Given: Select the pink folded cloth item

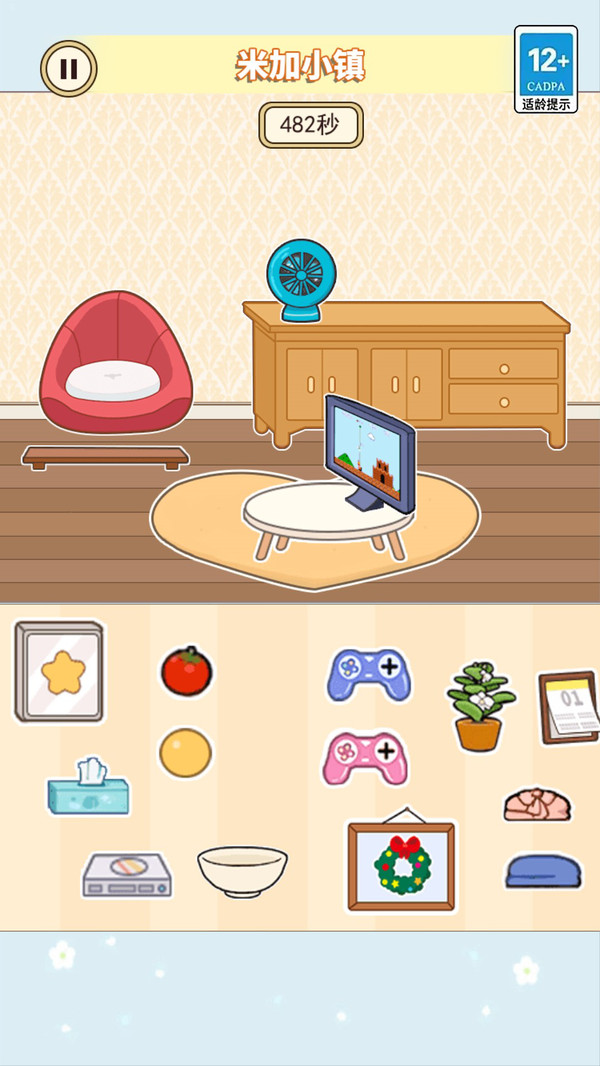Looking at the screenshot, I should 537,804.
